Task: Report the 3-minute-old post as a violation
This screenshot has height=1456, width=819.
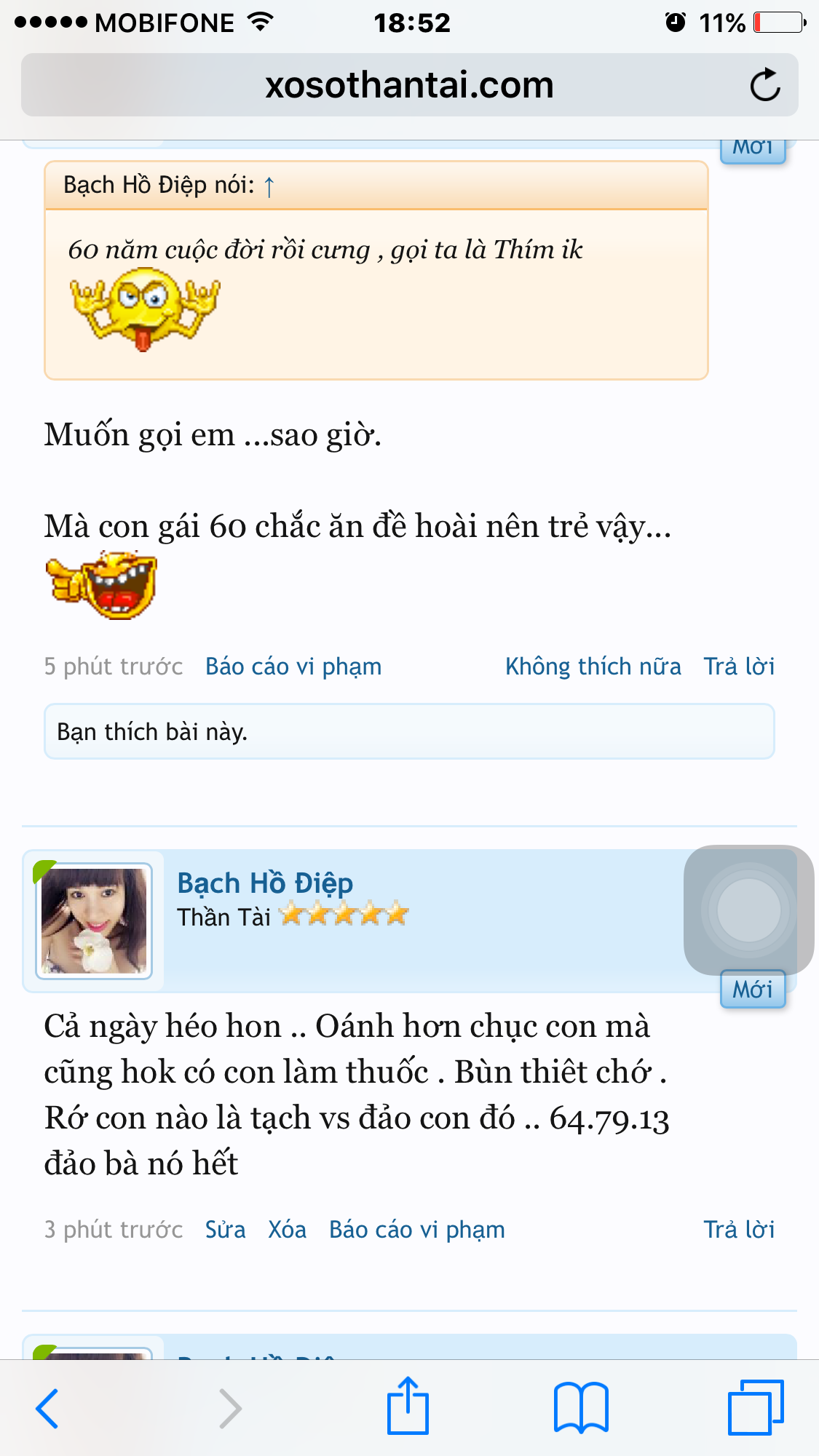Action: (416, 1230)
